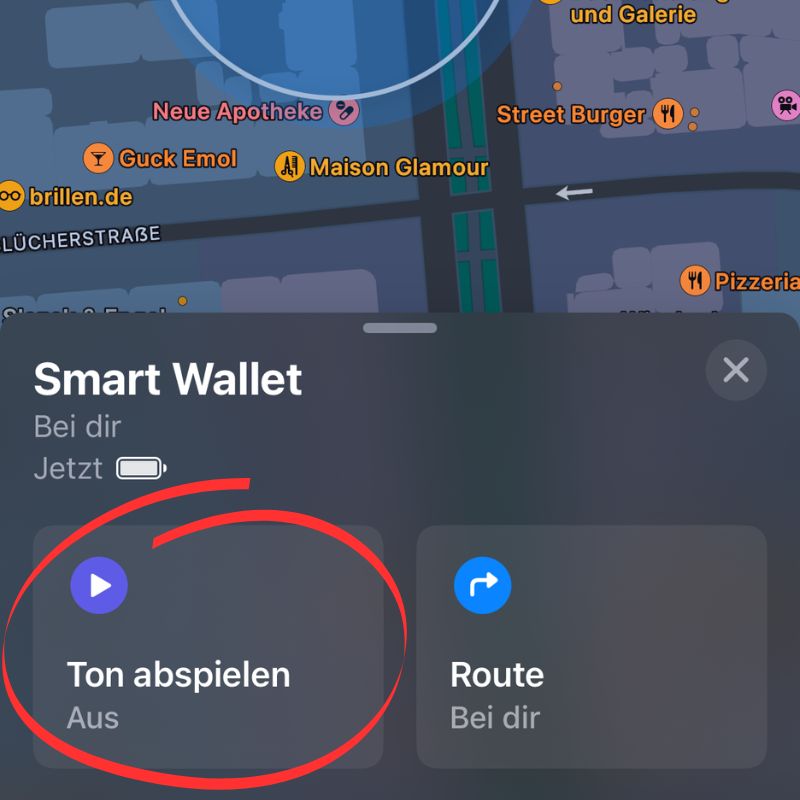Play sound on the Smart Wallet
Viewport: 800px width, 800px height.
208,646
